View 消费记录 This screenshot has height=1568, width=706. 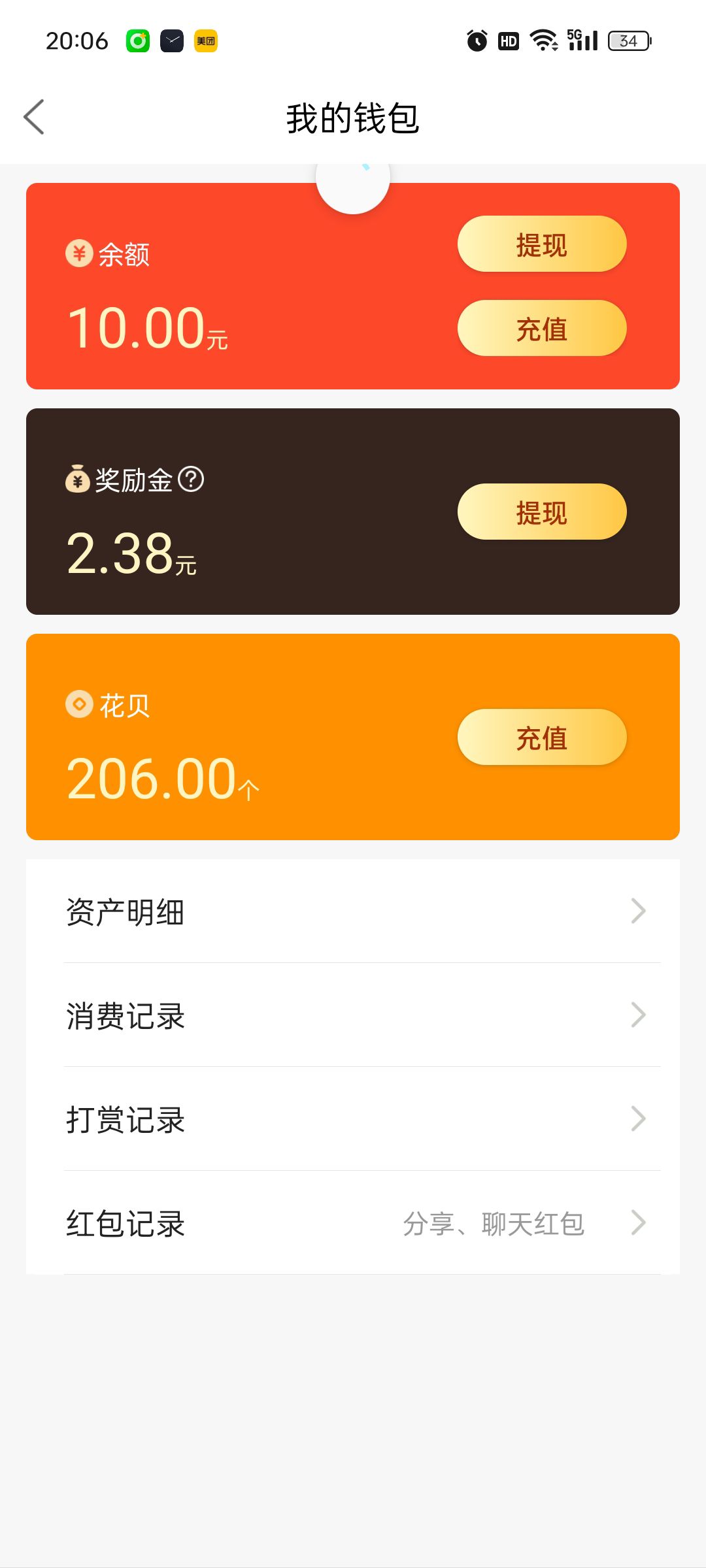[353, 1015]
